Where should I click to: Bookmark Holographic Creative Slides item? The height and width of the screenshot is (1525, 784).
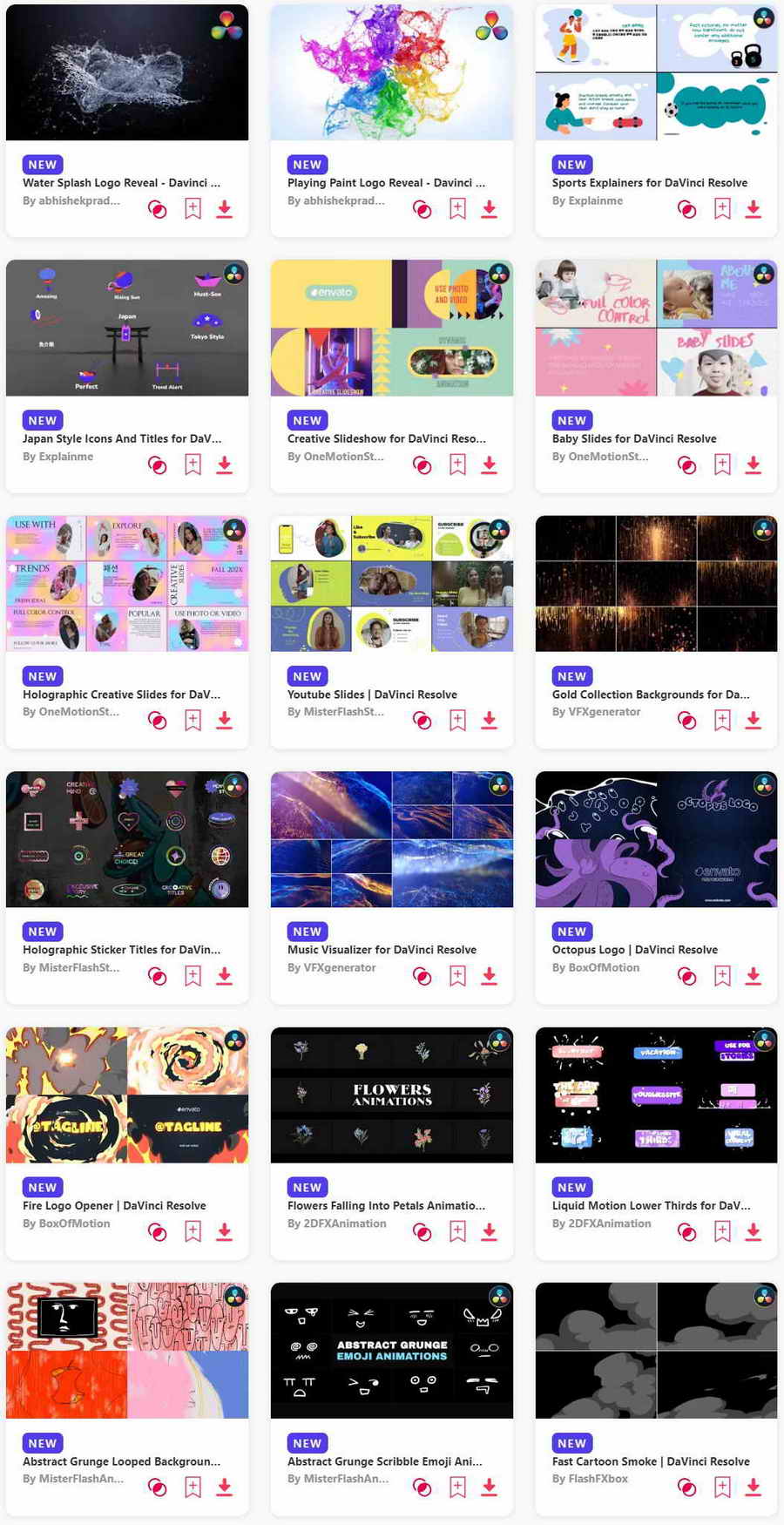[193, 721]
